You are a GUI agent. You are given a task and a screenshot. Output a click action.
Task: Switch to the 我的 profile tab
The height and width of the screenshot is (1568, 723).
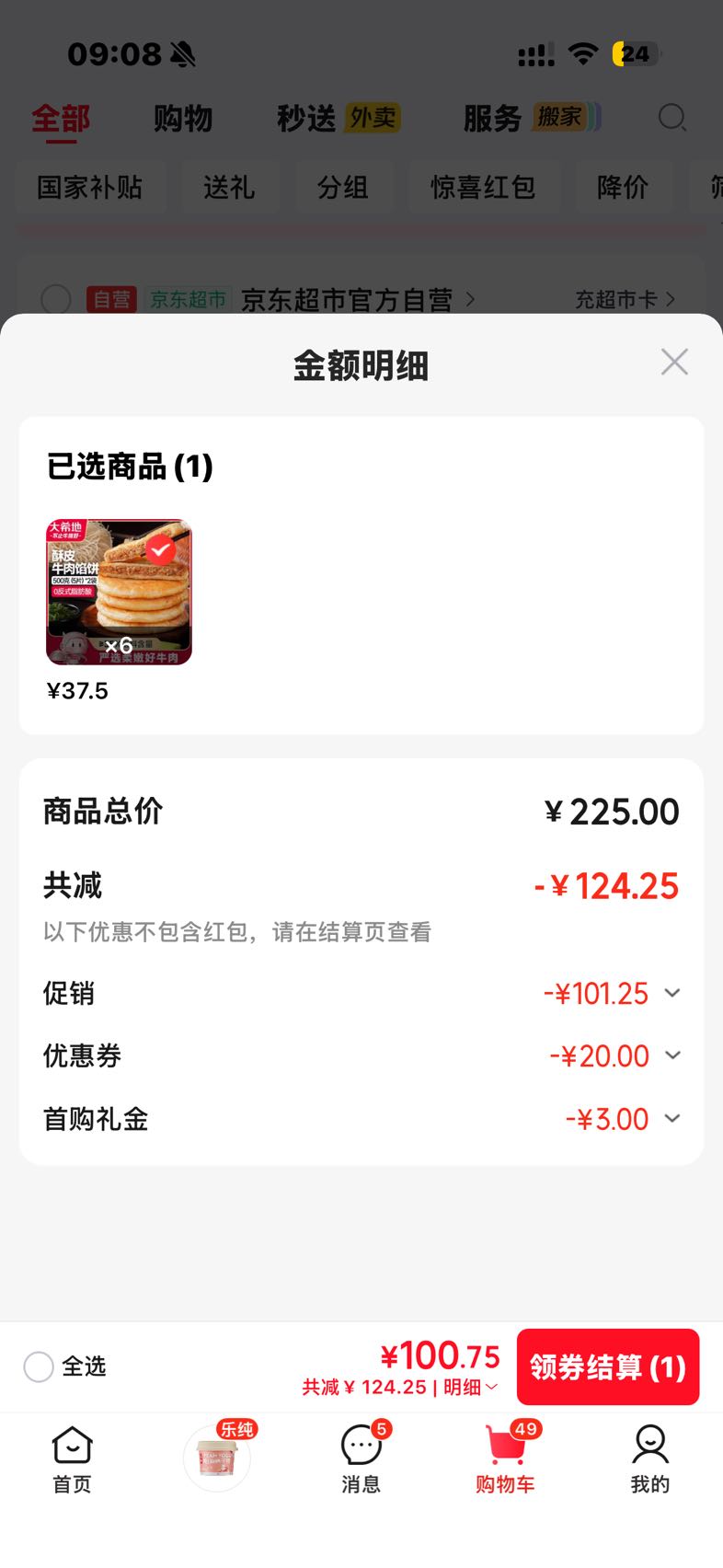(650, 1459)
